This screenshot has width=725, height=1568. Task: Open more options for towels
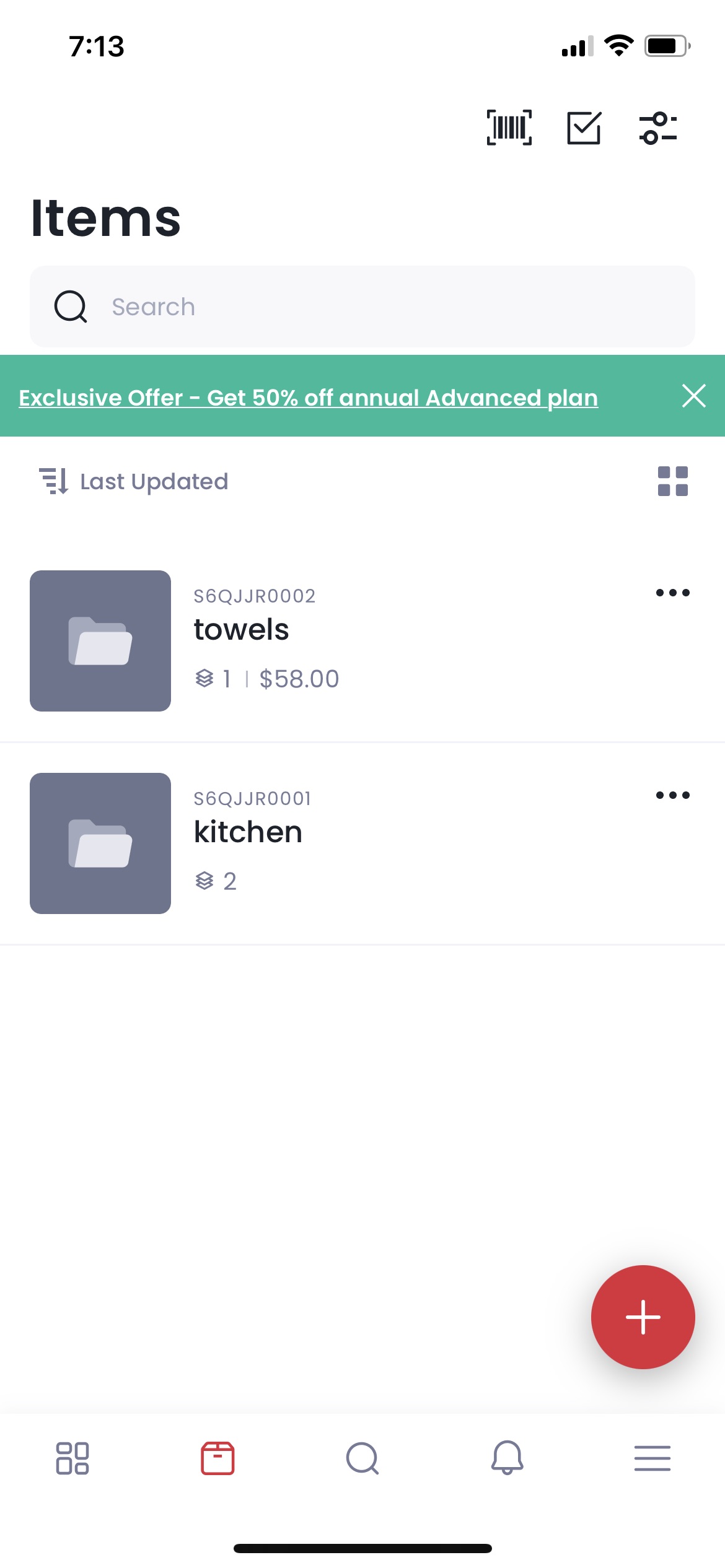672,593
